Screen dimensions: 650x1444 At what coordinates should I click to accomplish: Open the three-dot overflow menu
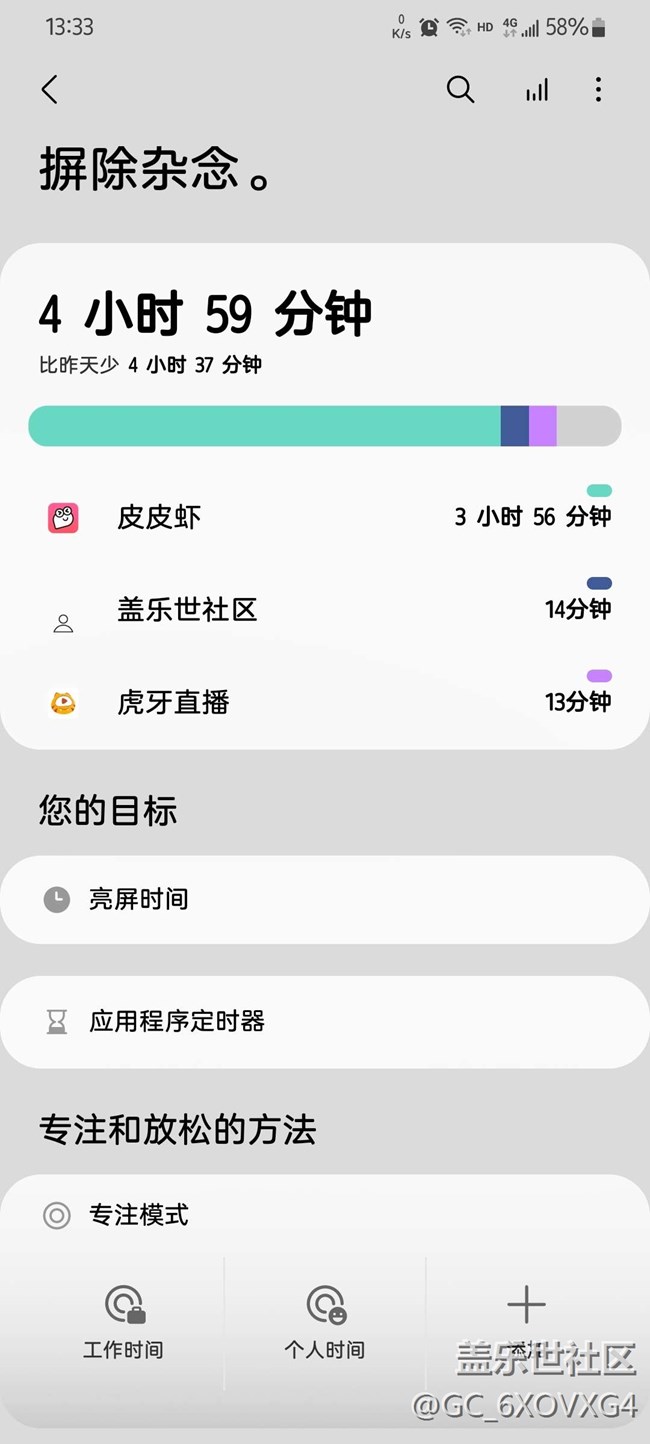(x=598, y=89)
